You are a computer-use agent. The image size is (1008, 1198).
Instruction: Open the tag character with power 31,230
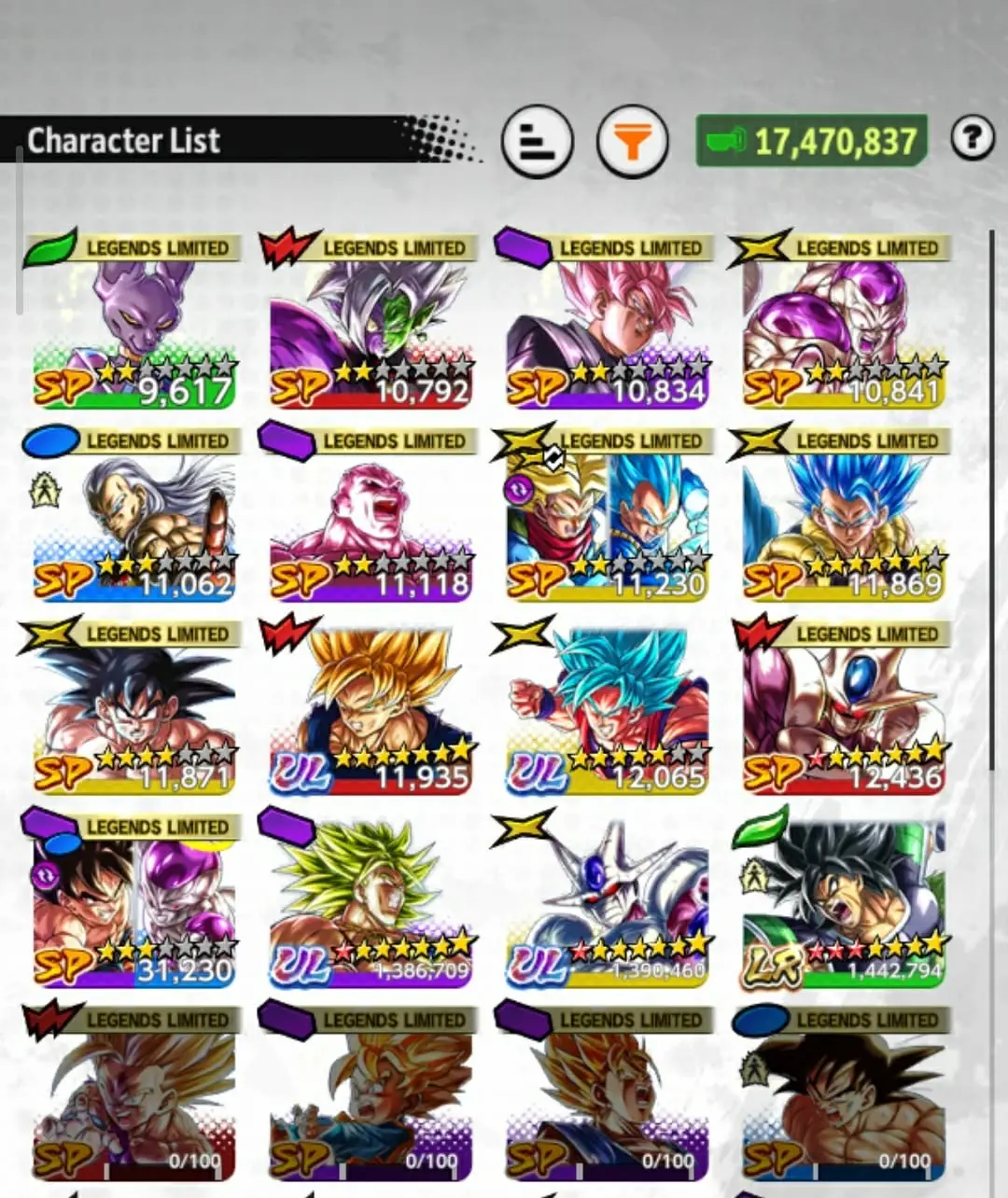tap(131, 901)
